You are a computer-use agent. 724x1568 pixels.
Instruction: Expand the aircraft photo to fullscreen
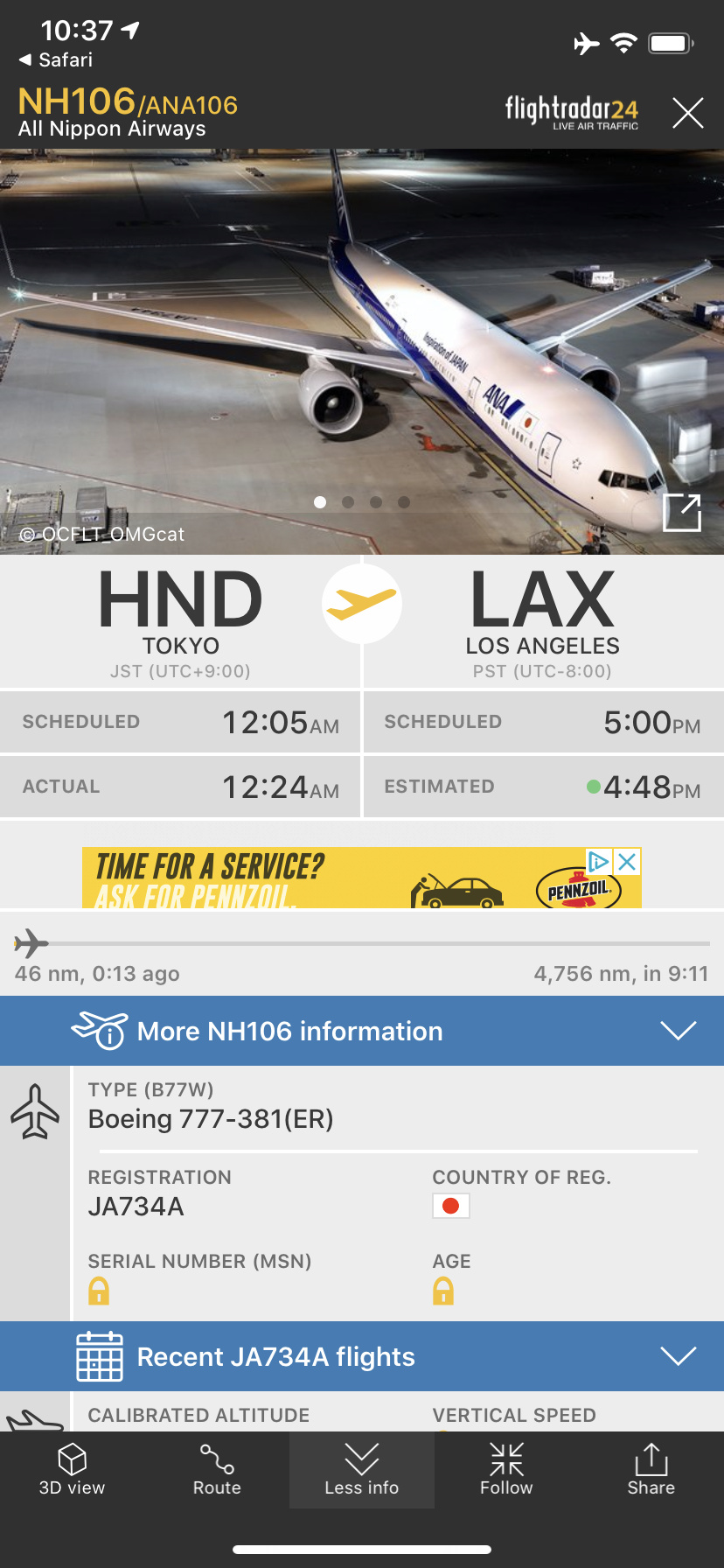(682, 513)
